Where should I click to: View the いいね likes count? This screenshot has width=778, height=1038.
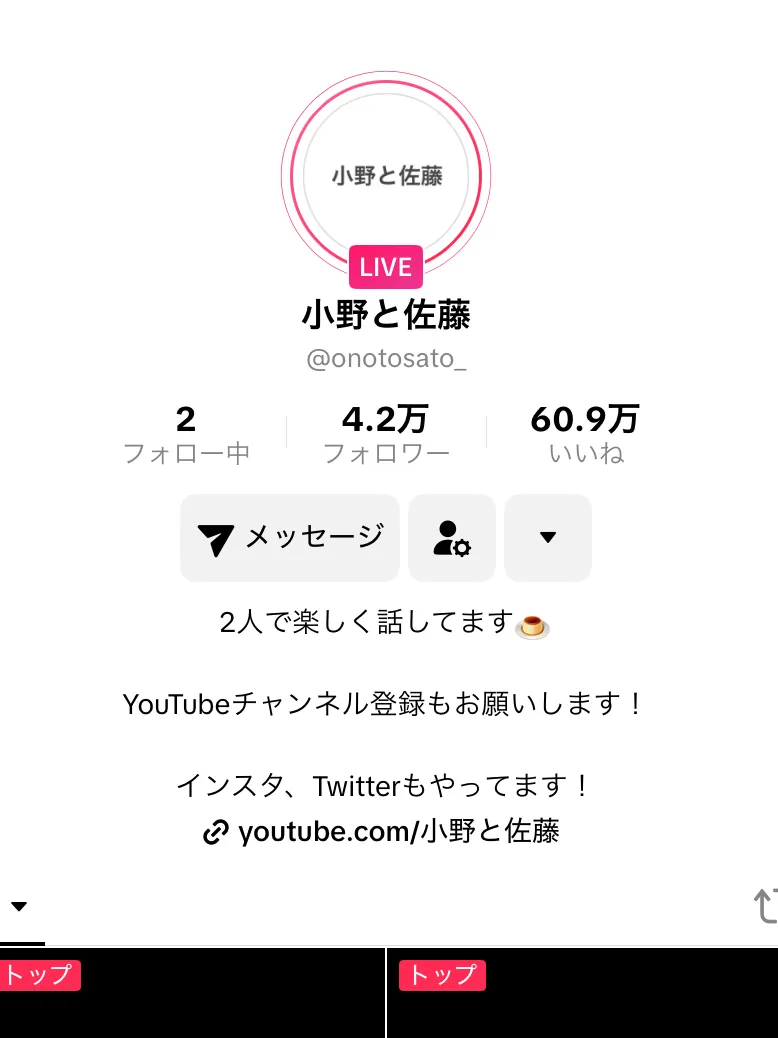[x=585, y=434]
